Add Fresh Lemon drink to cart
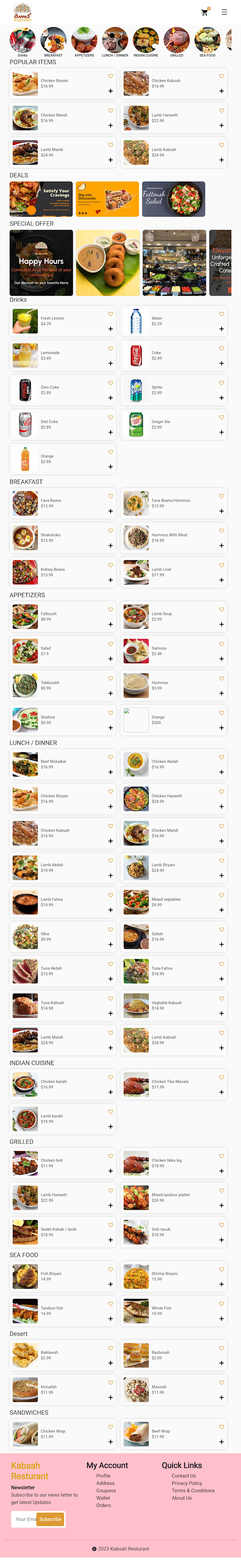Image resolution: width=241 pixels, height=1568 pixels. pyautogui.click(x=111, y=329)
